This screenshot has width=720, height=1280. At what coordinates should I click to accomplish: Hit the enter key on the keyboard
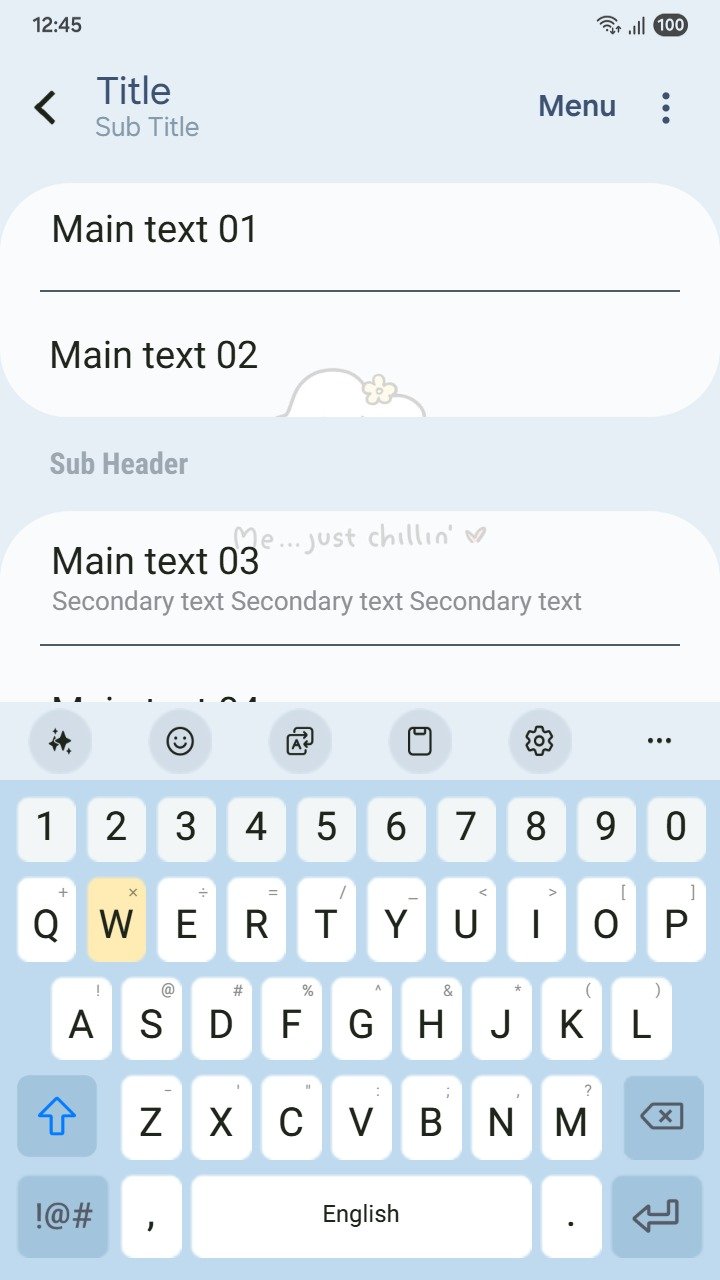(656, 1216)
